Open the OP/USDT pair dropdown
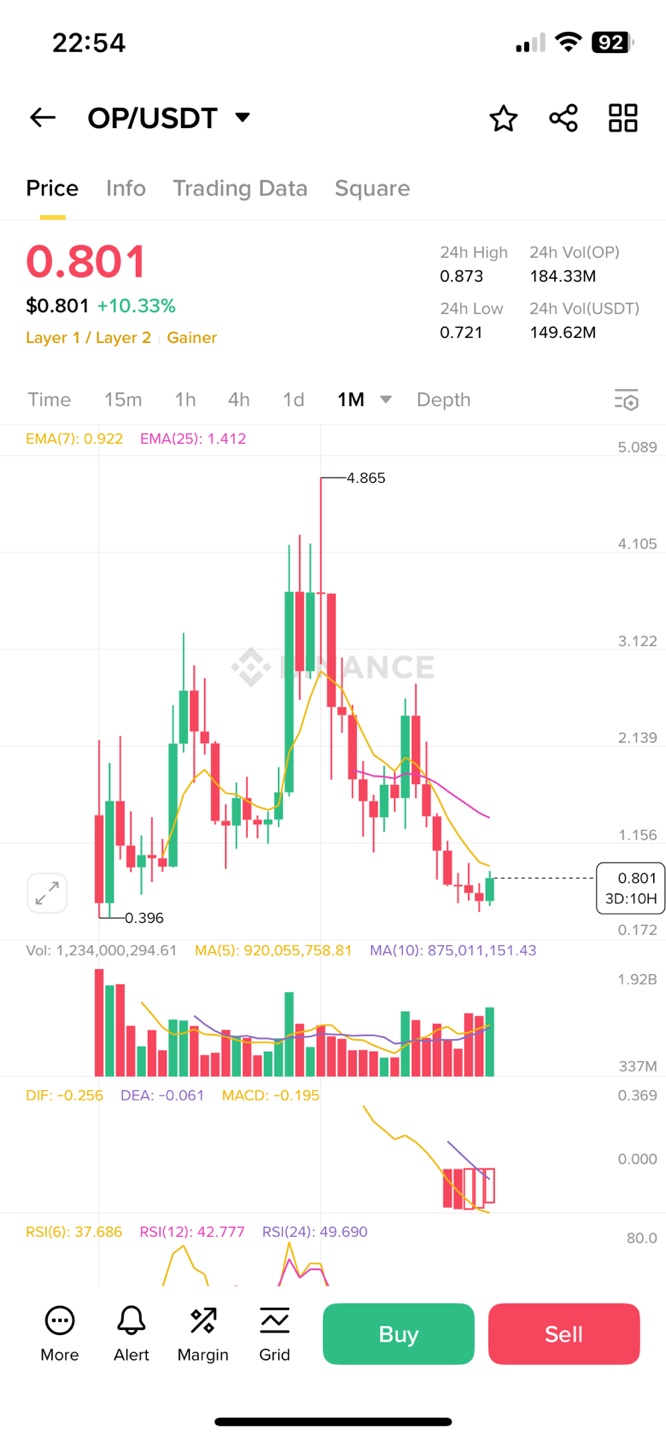 (x=242, y=118)
